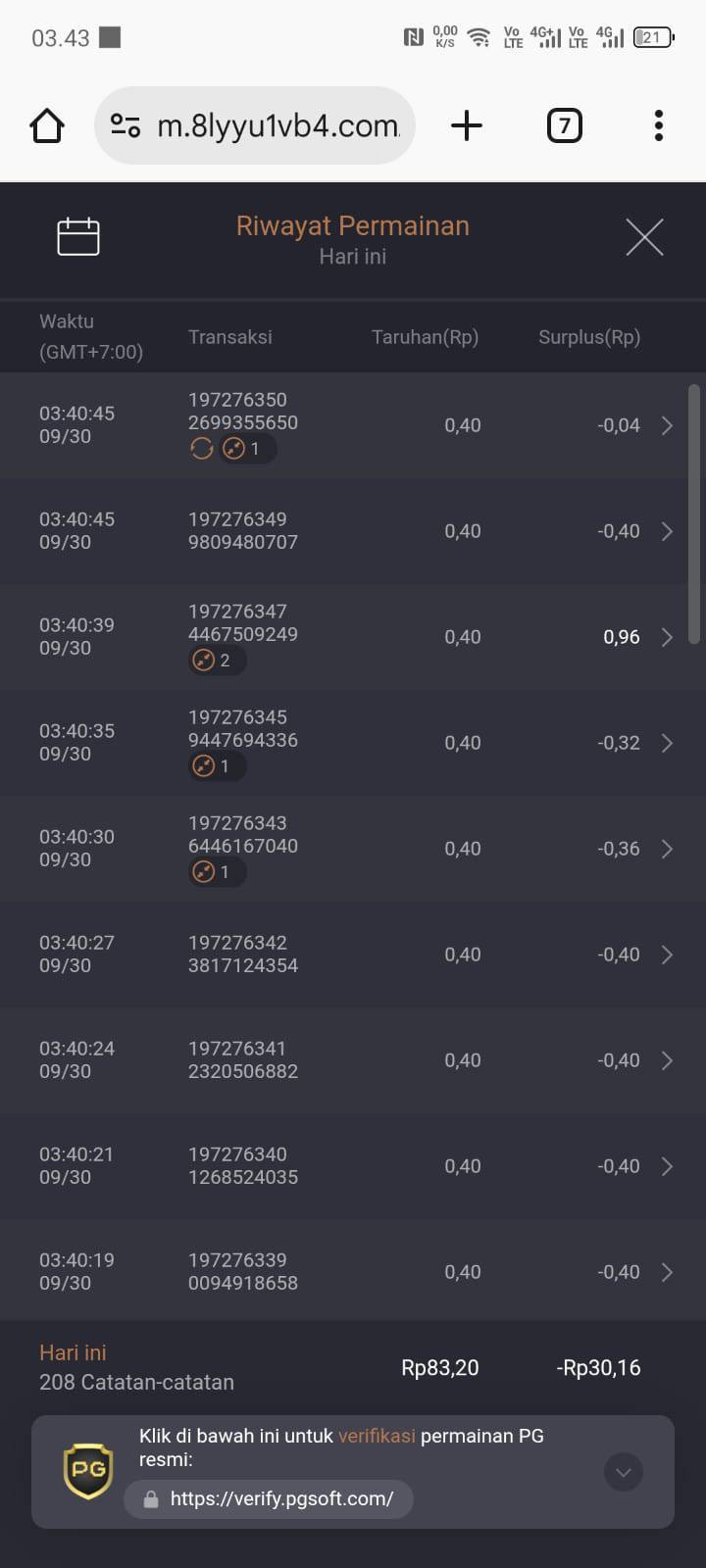Open transaction 197276342 3817124354 details
Viewport: 706px width, 1568px height.
[353, 954]
